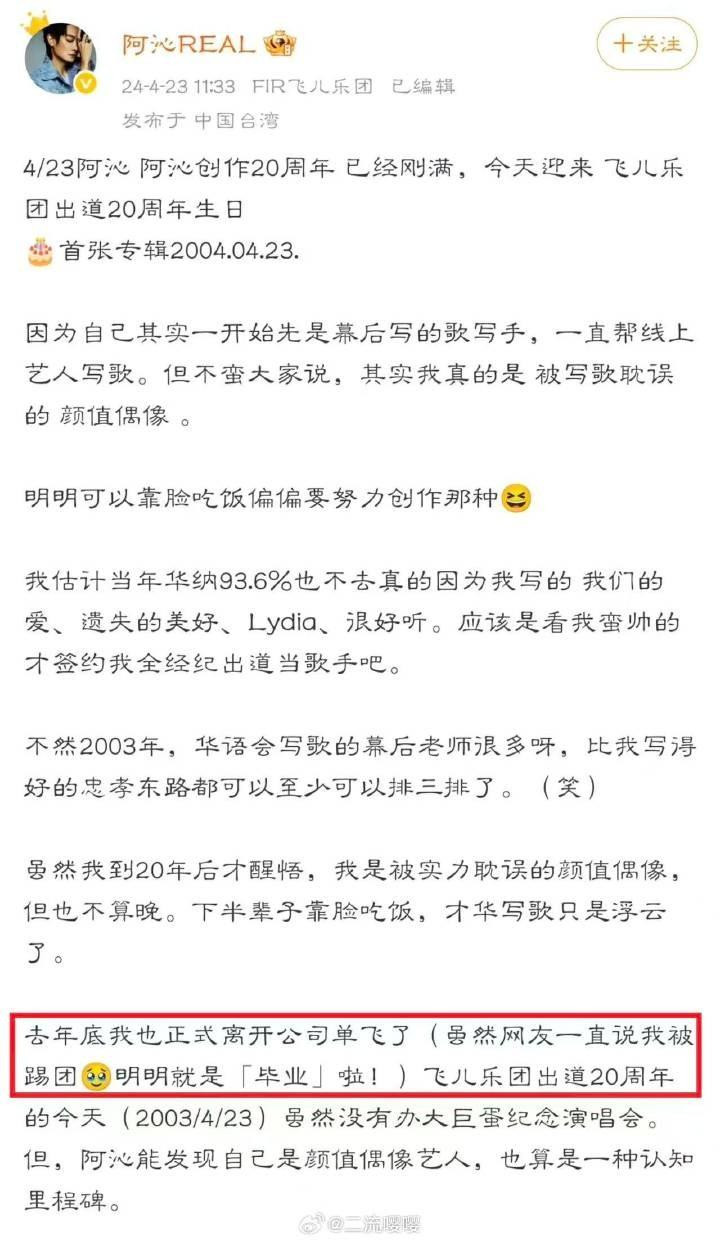Follow the 阿沁REAL account

pyautogui.click(x=646, y=44)
